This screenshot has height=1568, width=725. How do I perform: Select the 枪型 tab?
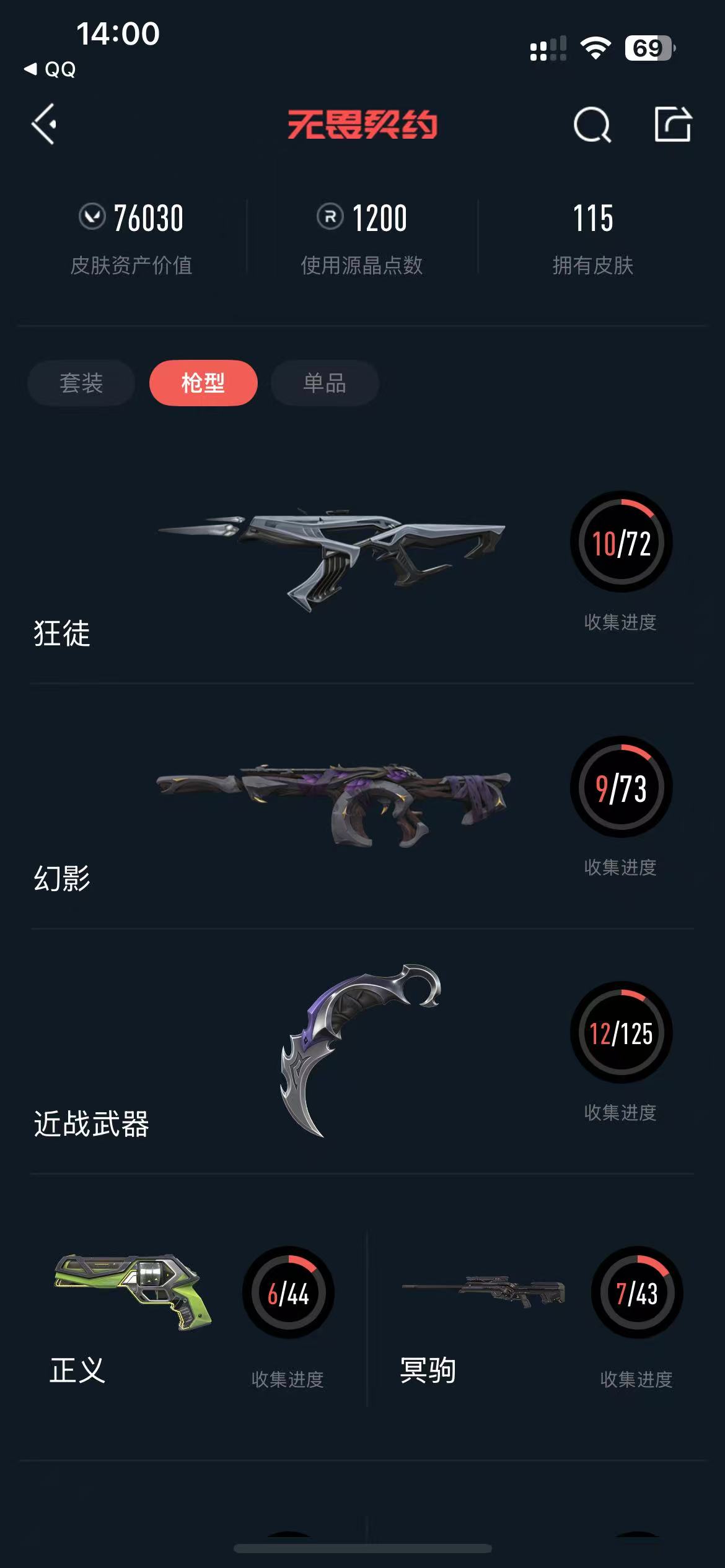(x=203, y=383)
